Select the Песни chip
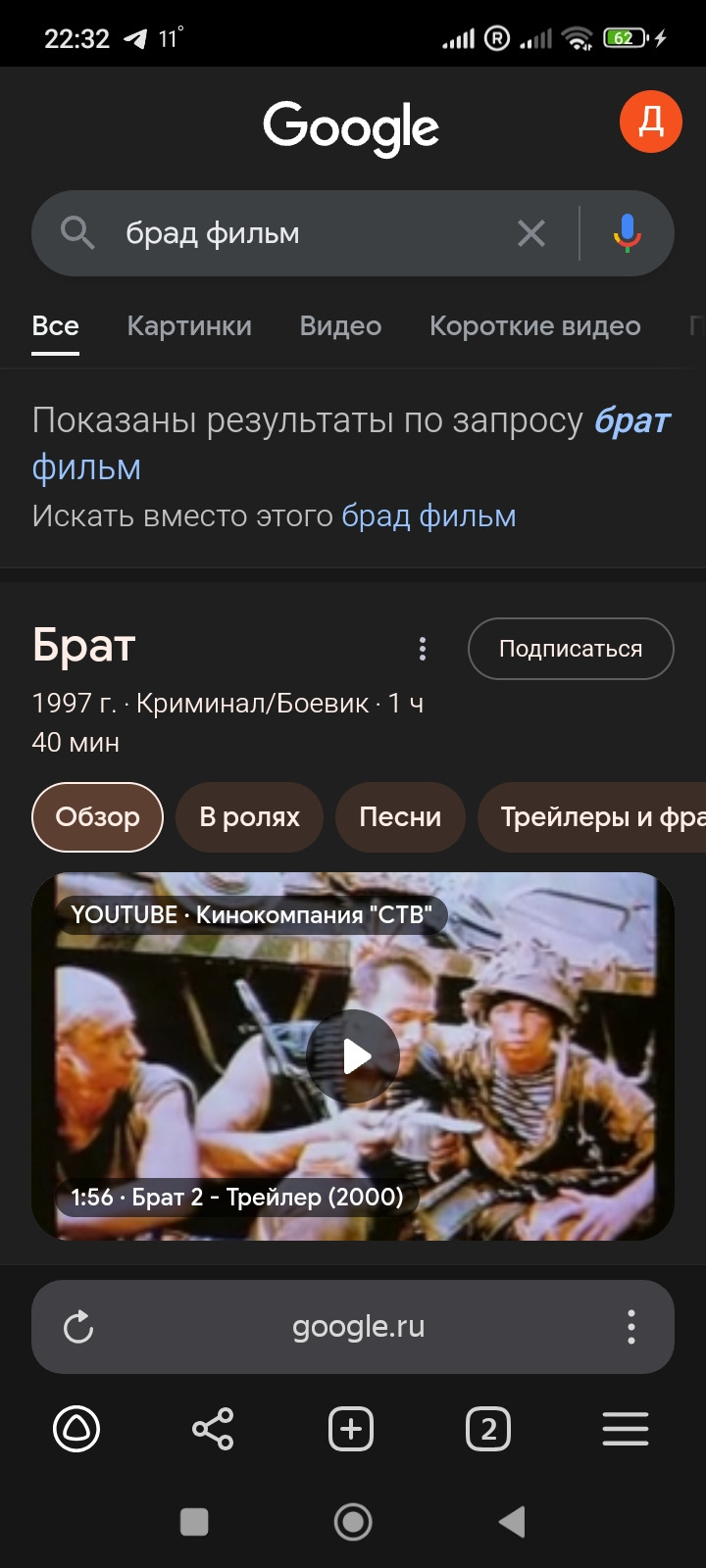Screen dimensions: 706x1568 pyautogui.click(x=400, y=817)
